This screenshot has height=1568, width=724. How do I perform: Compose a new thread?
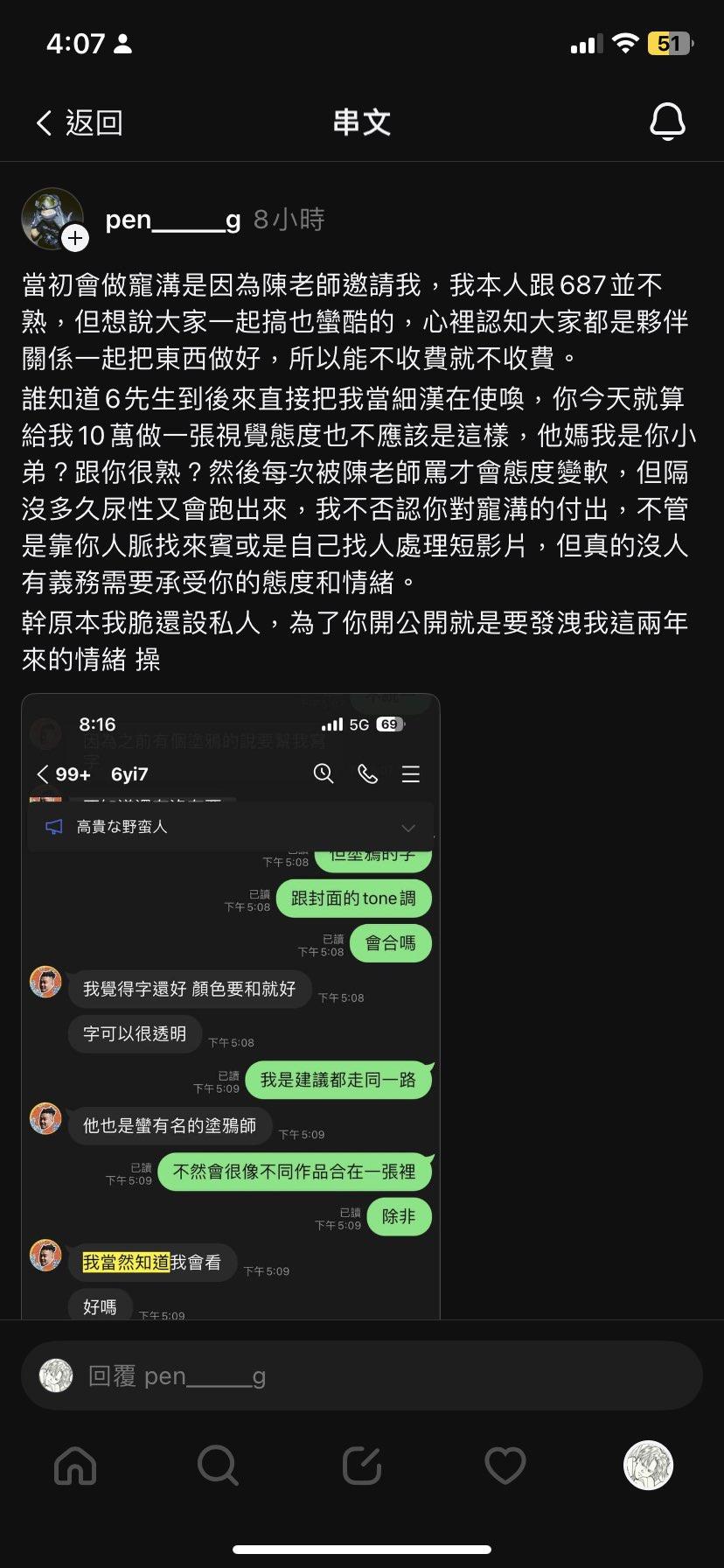(x=361, y=1465)
